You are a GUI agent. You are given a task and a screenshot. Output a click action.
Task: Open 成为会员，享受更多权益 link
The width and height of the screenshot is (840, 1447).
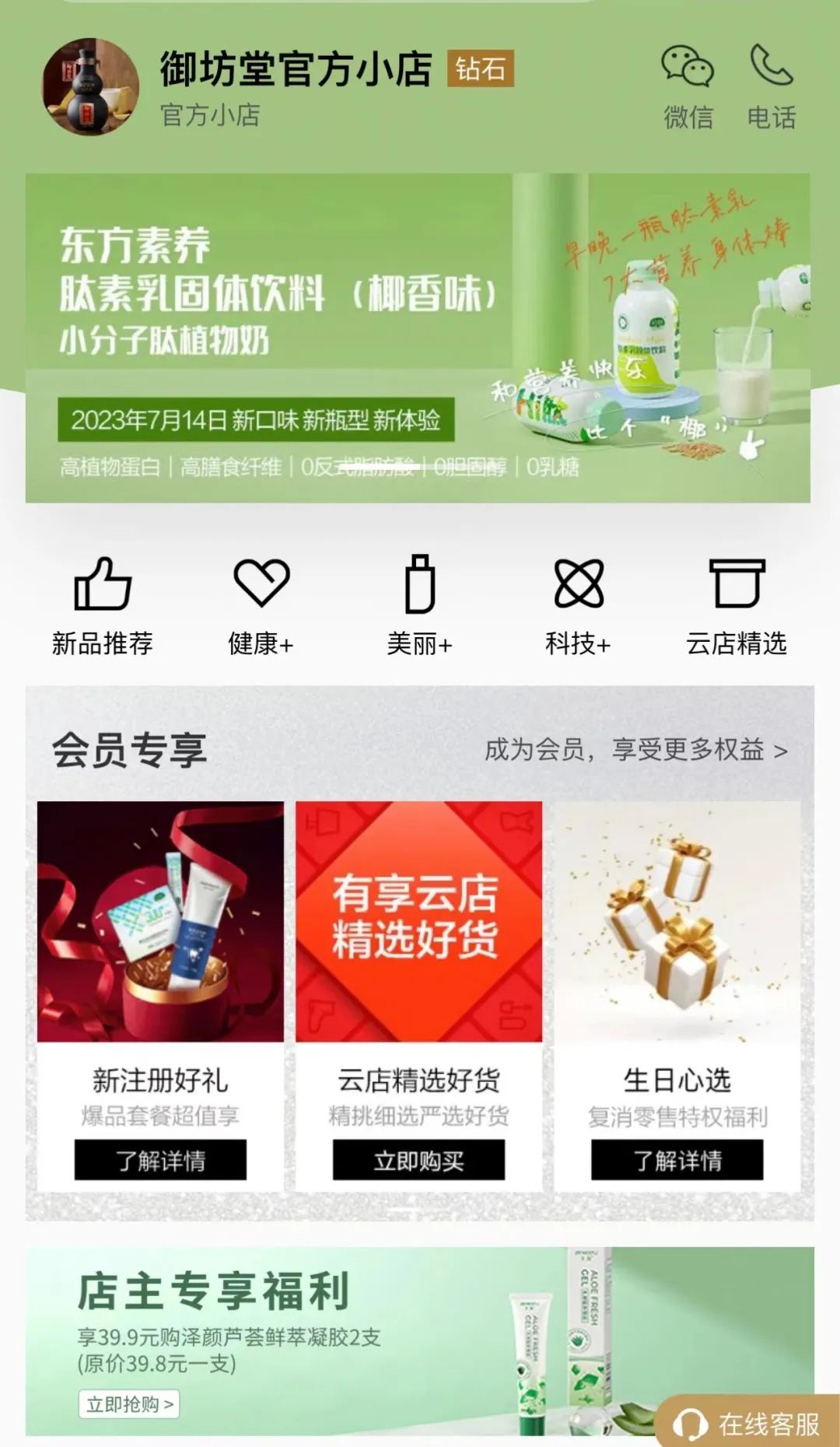635,750
